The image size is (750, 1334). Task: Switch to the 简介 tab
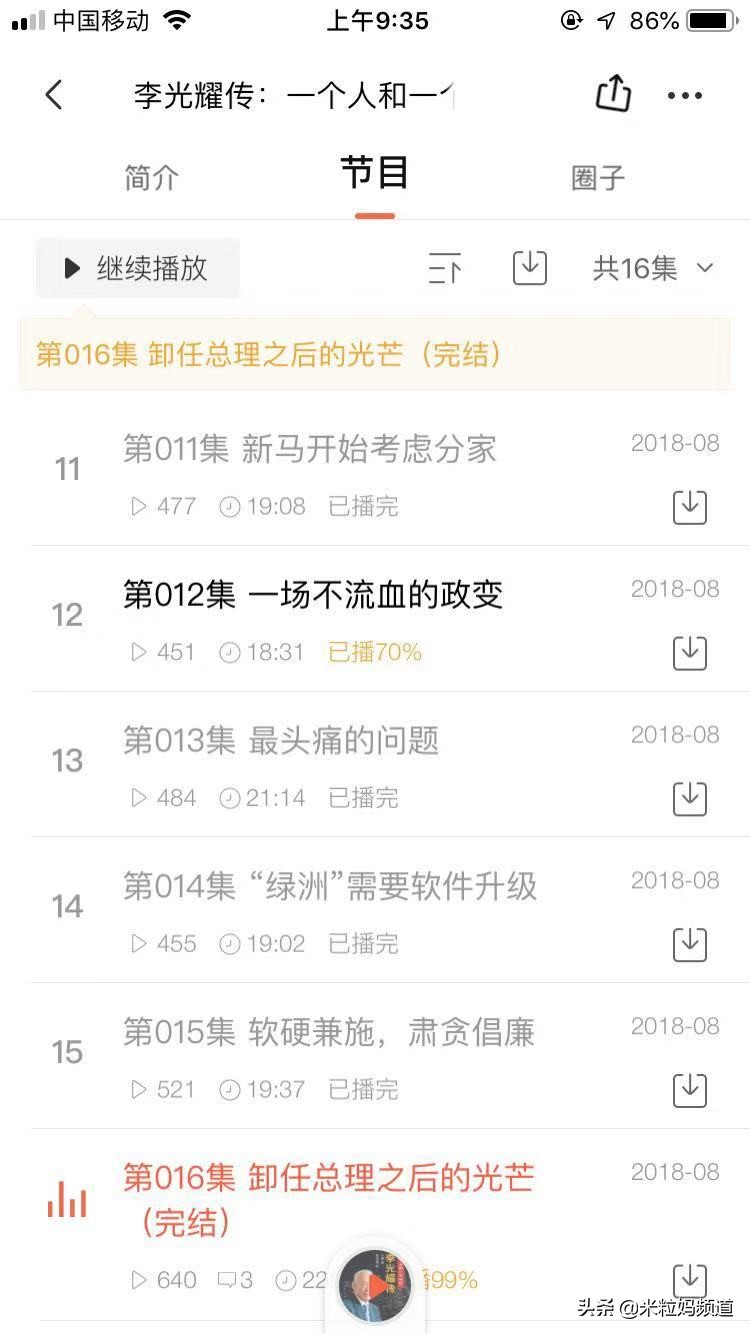(151, 177)
